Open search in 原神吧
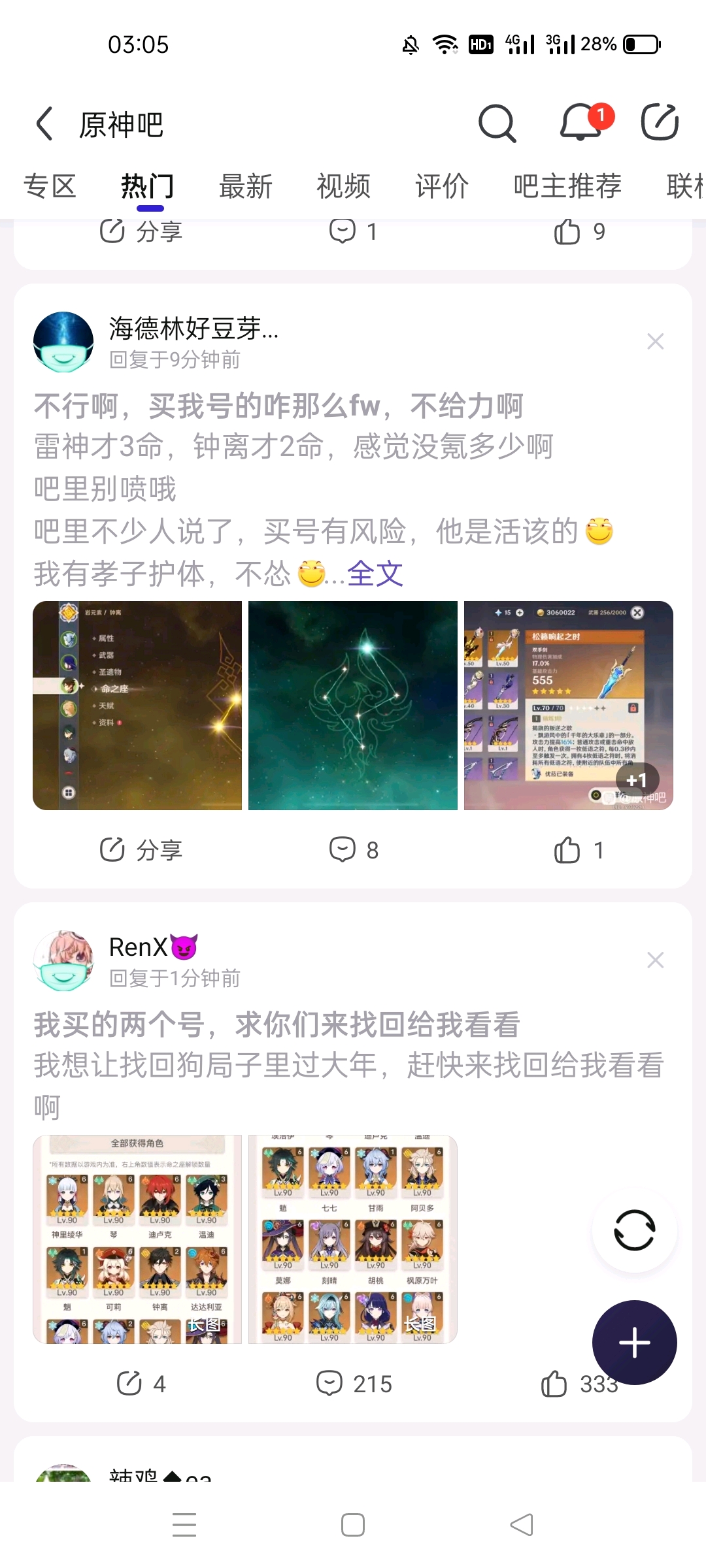 (497, 123)
